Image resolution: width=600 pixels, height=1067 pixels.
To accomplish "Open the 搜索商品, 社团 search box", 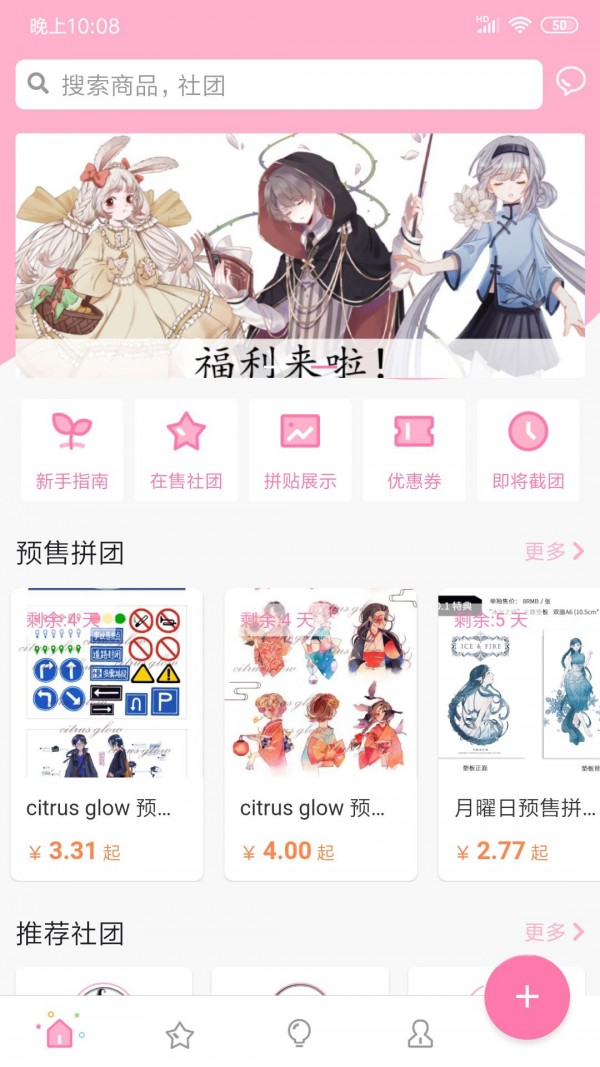I will (279, 85).
